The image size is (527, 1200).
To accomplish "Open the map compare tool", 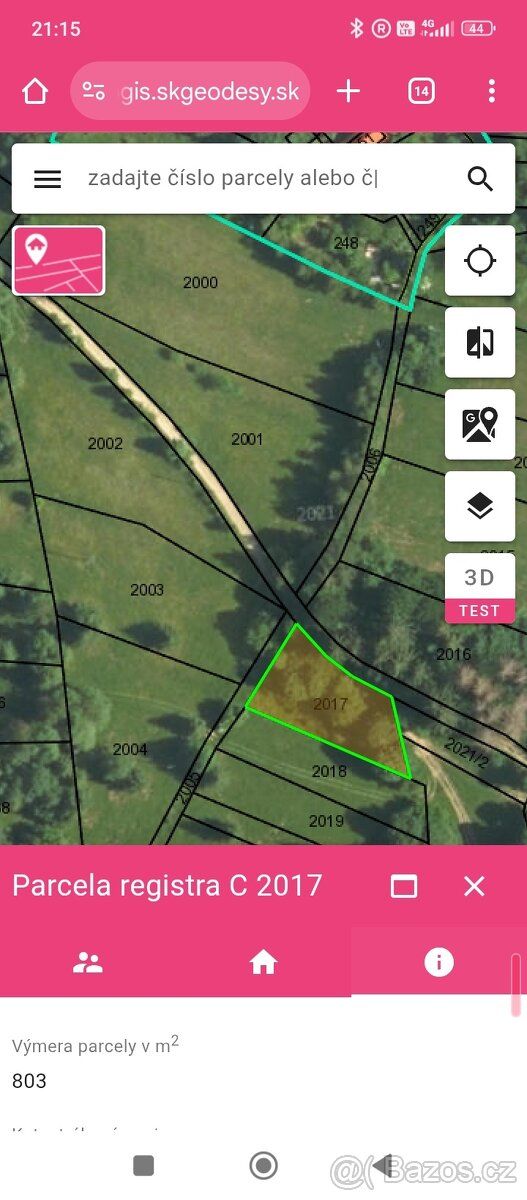I will click(x=480, y=342).
